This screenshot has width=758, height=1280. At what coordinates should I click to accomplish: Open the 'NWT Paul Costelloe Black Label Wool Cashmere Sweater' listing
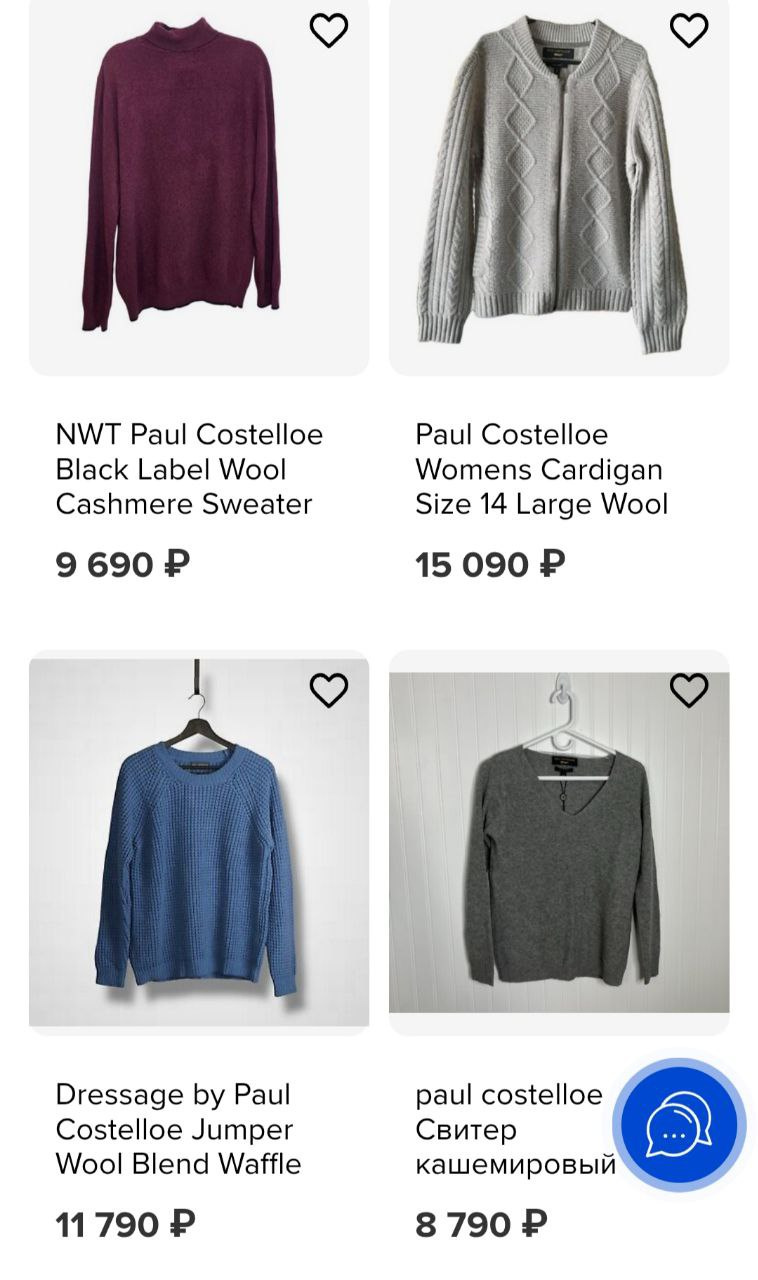pos(190,469)
